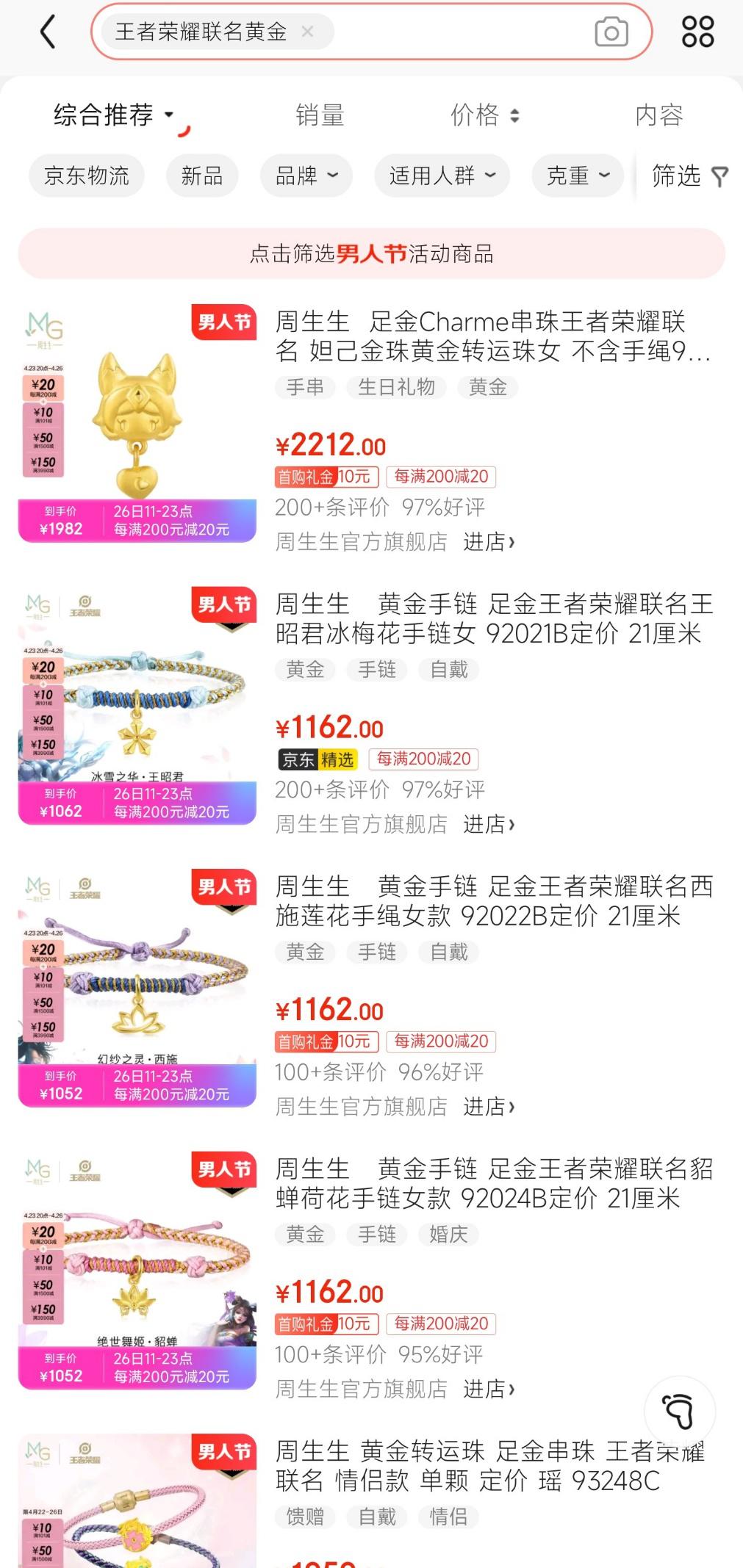The height and width of the screenshot is (1568, 743).
Task: Open the 貂蝉荷花手链 product
Action: click(x=492, y=1184)
